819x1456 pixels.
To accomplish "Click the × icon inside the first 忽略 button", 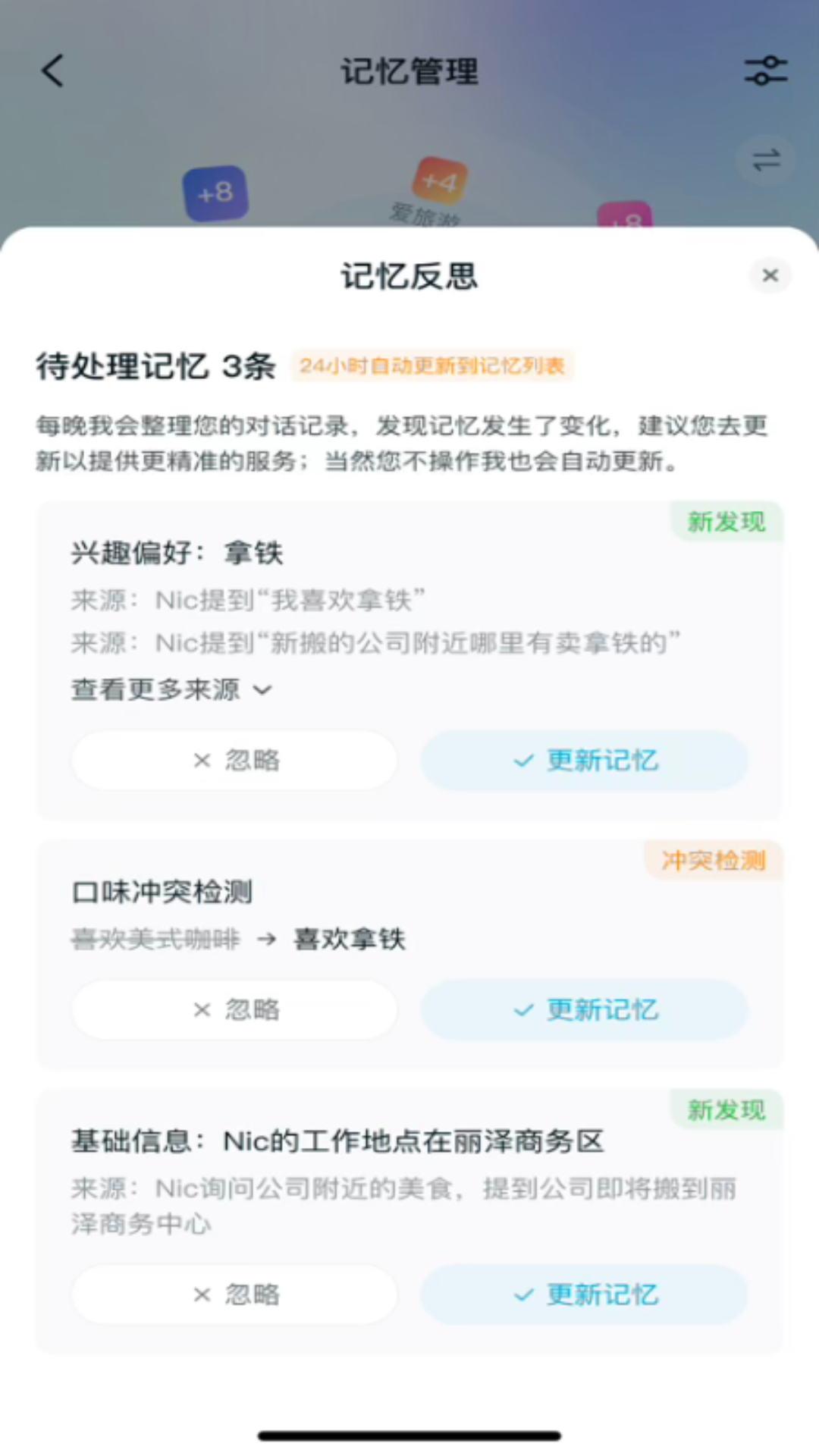I will pyautogui.click(x=201, y=760).
